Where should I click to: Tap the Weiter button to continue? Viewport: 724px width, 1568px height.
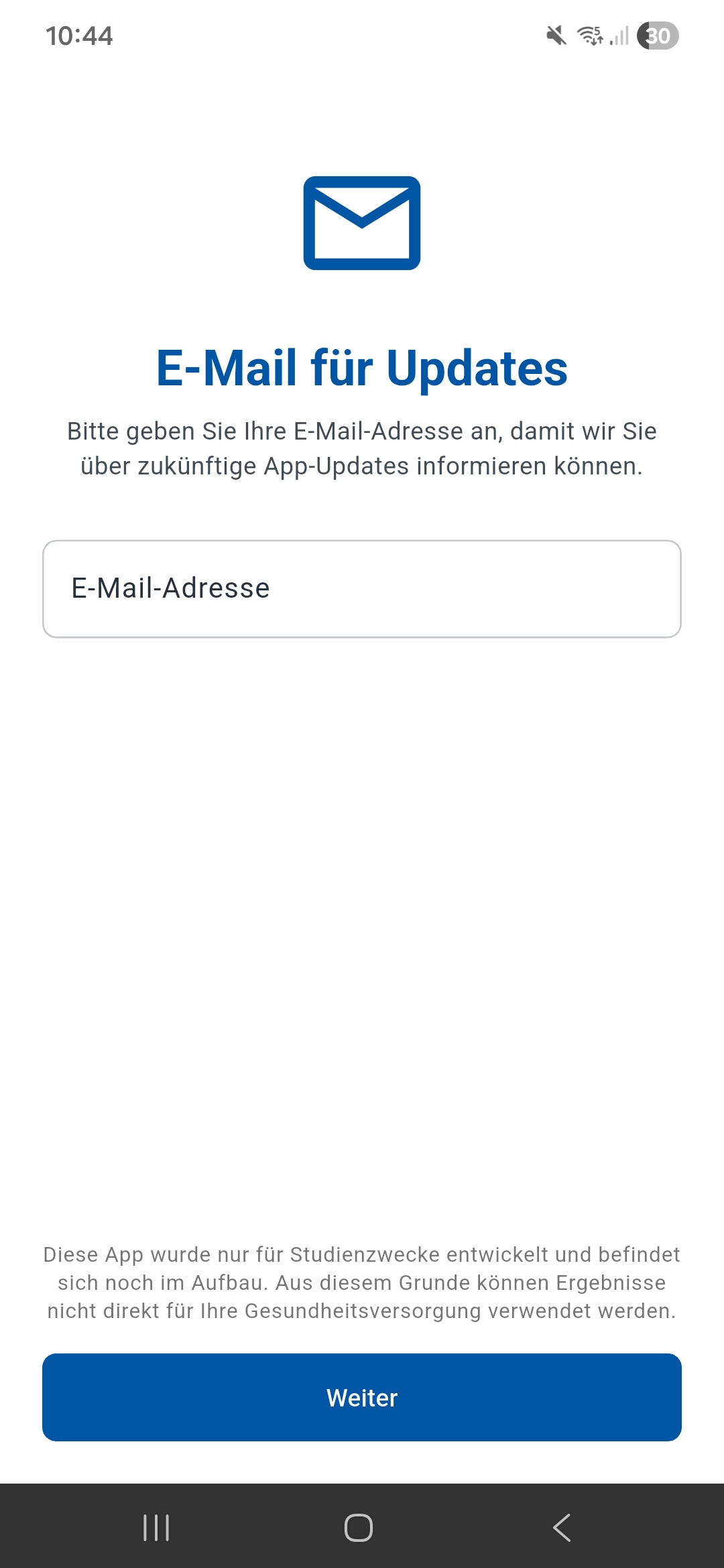click(362, 1397)
